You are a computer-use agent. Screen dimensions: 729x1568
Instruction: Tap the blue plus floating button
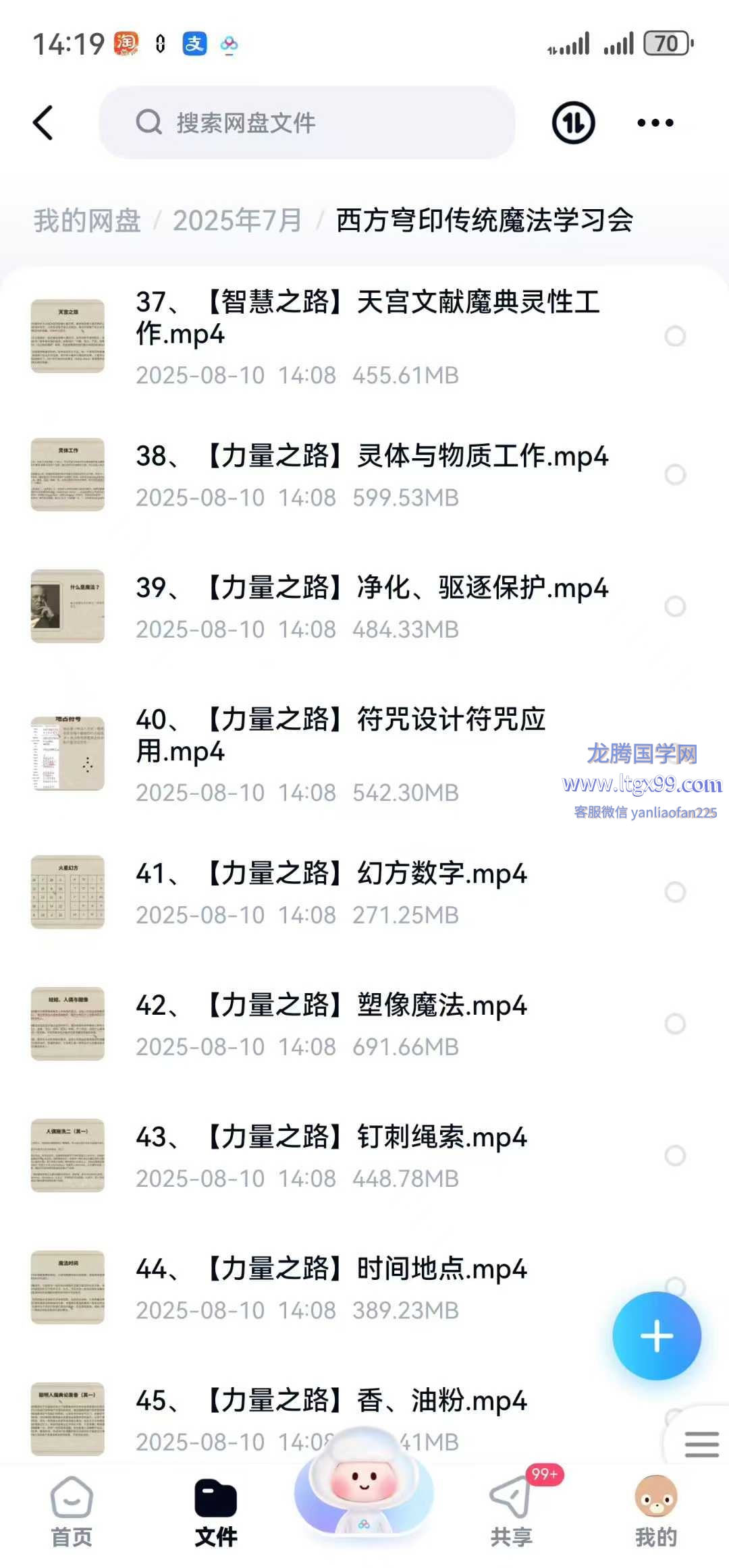coord(656,1336)
